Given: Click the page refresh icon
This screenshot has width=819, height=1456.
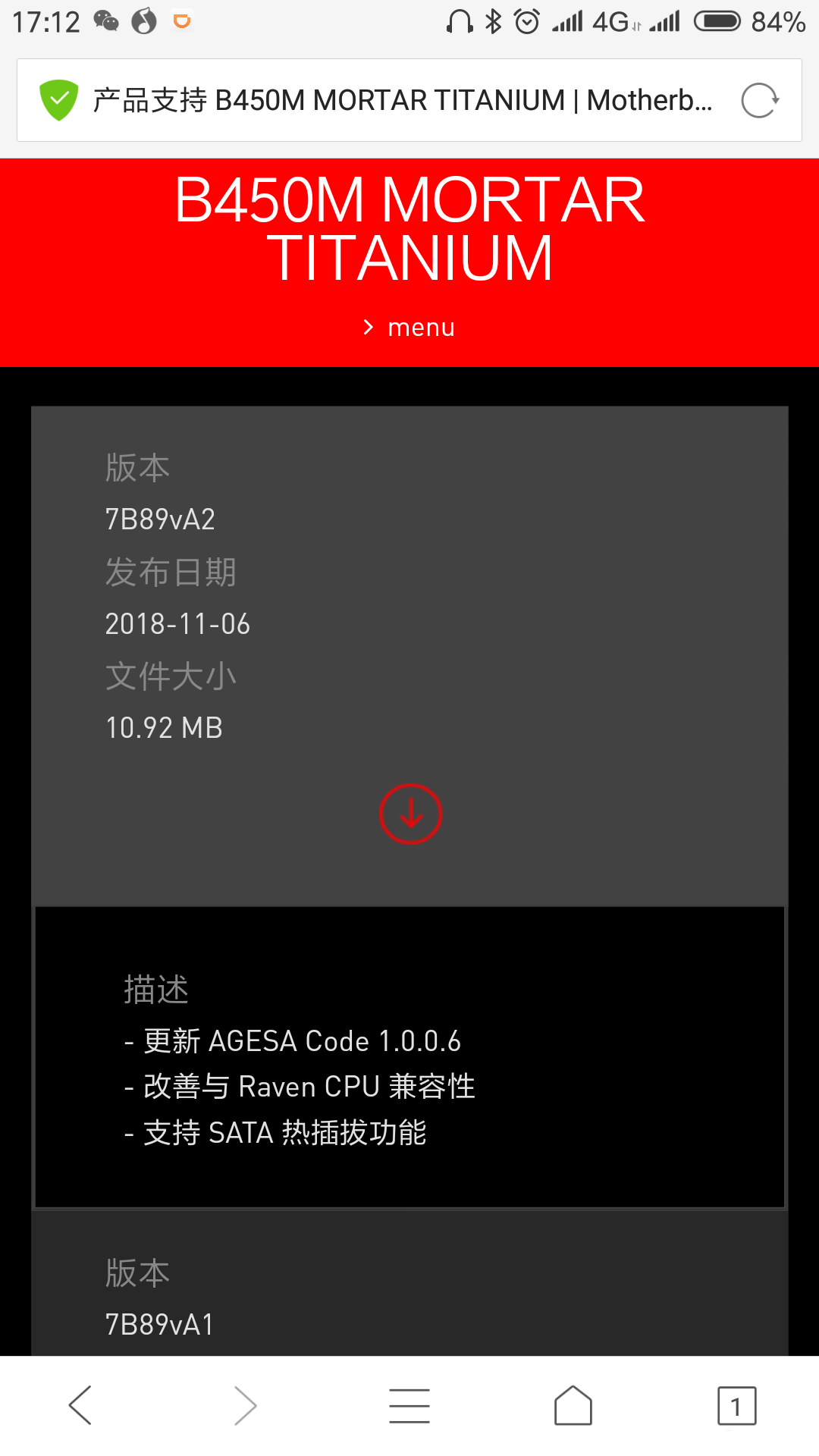Looking at the screenshot, I should [759, 99].
